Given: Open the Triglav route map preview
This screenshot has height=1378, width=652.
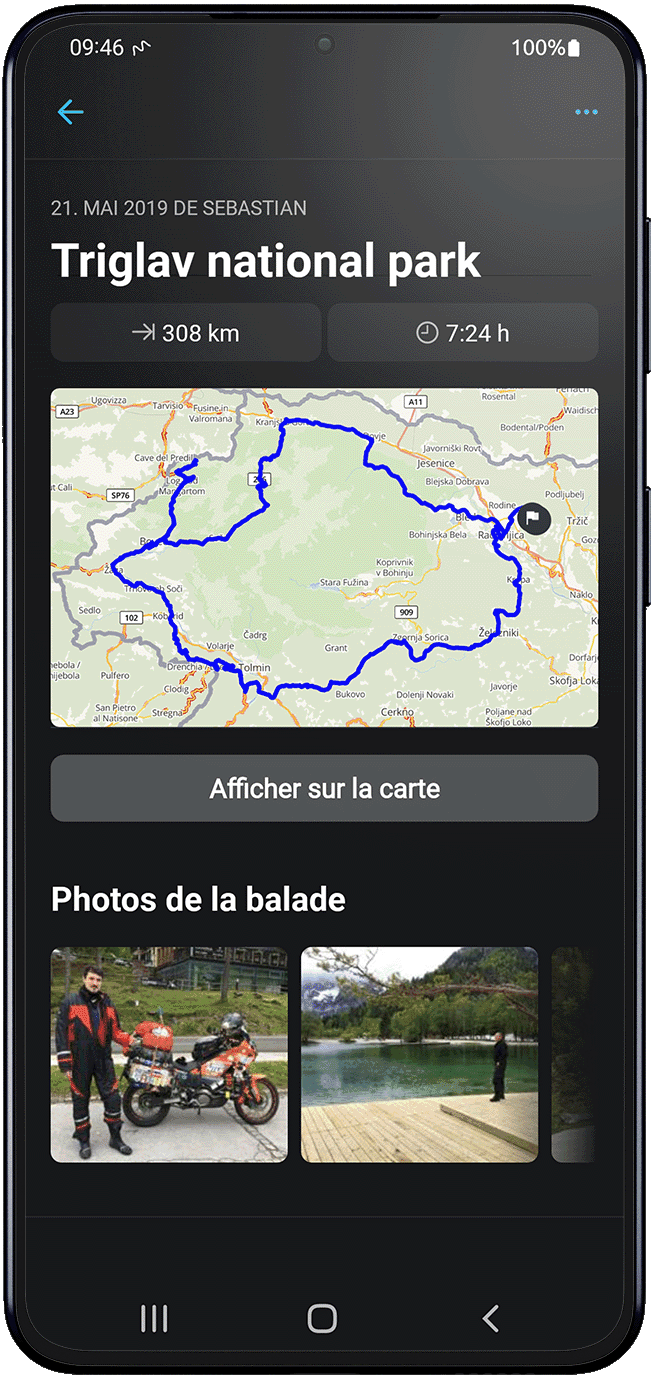Looking at the screenshot, I should coord(324,557).
